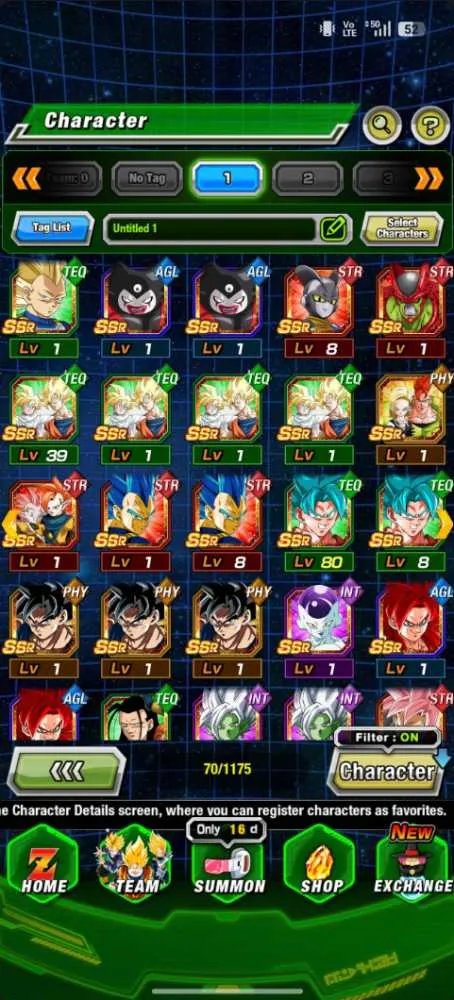
Task: Open the magnifying glass search icon
Action: coord(381,125)
